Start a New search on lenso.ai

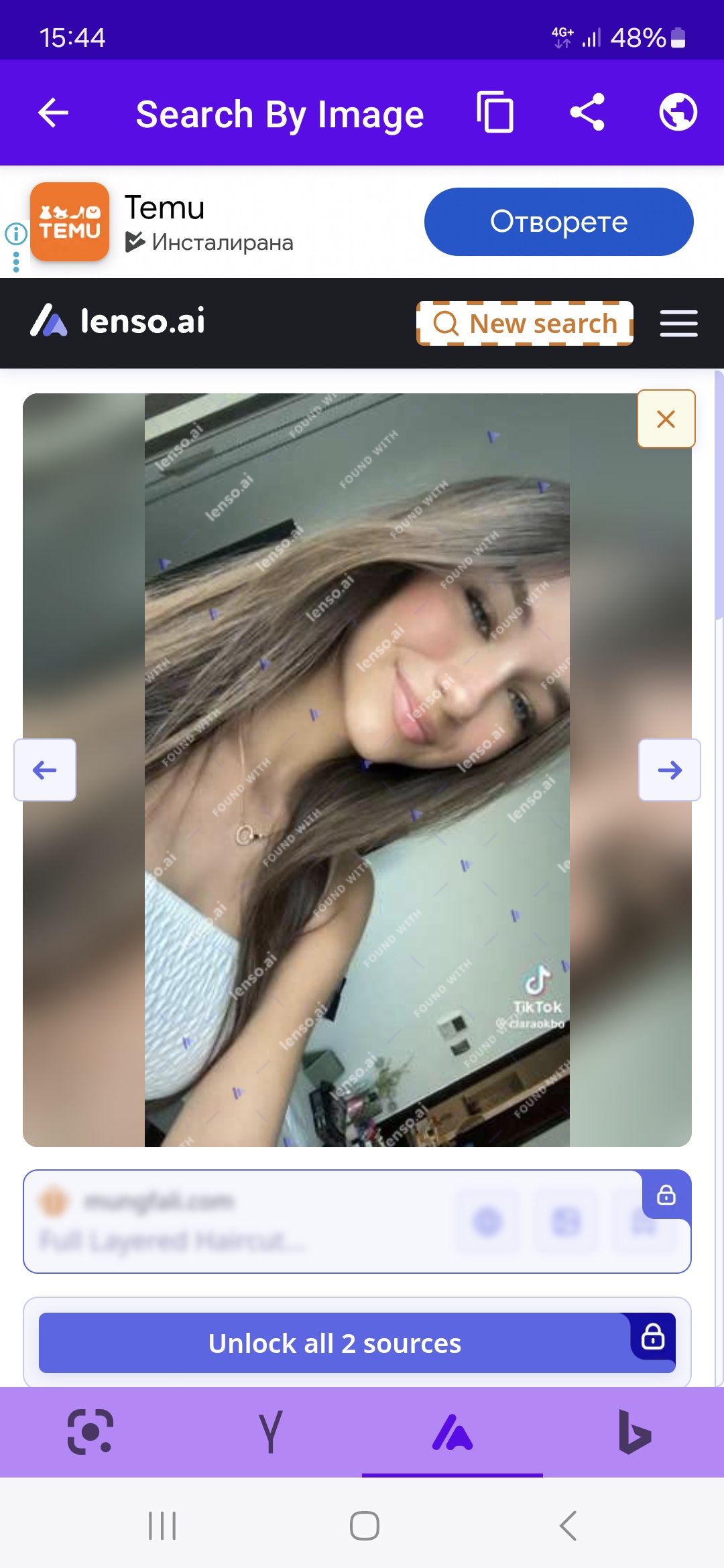pos(525,324)
